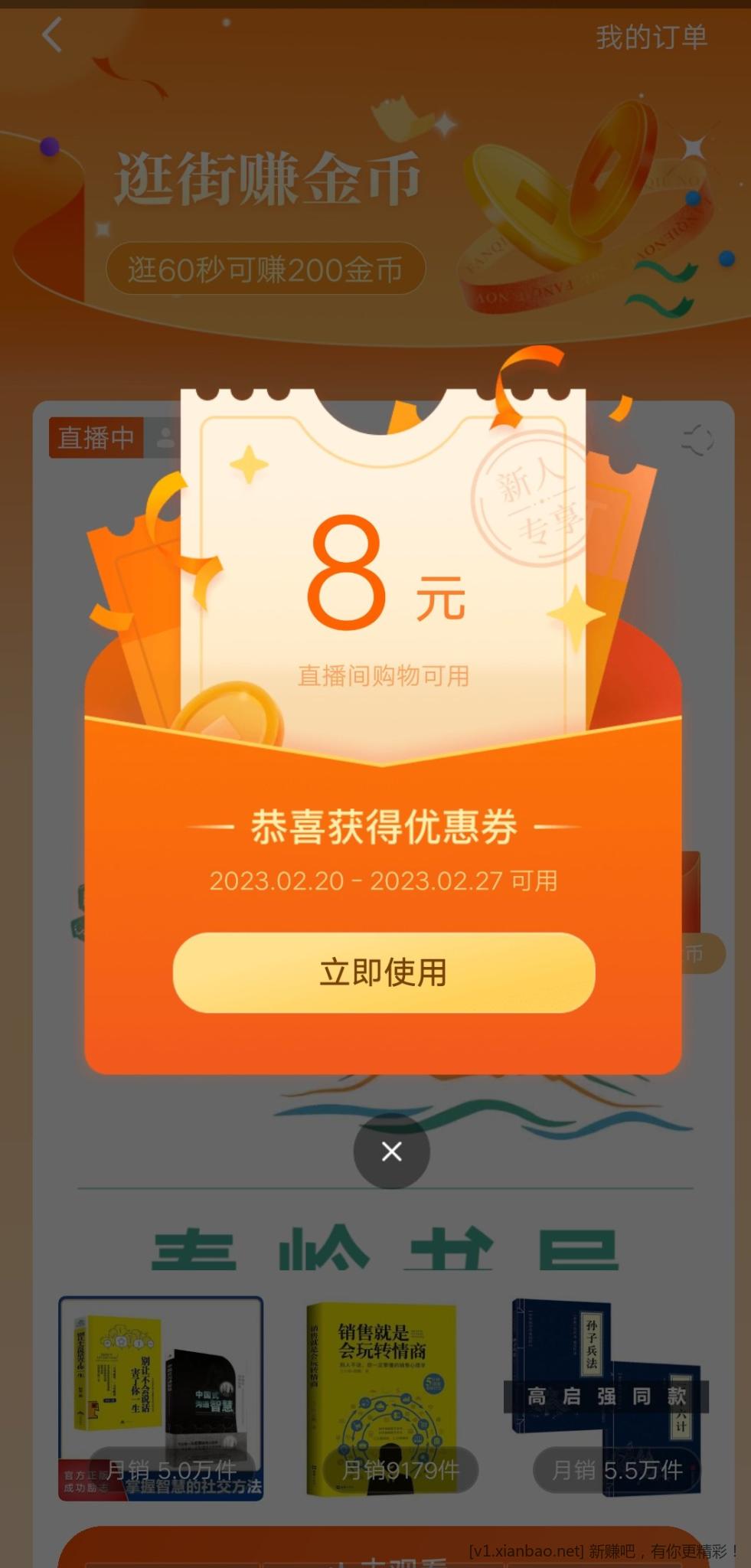Tap 立即使用 to use the coupon

pos(384,972)
